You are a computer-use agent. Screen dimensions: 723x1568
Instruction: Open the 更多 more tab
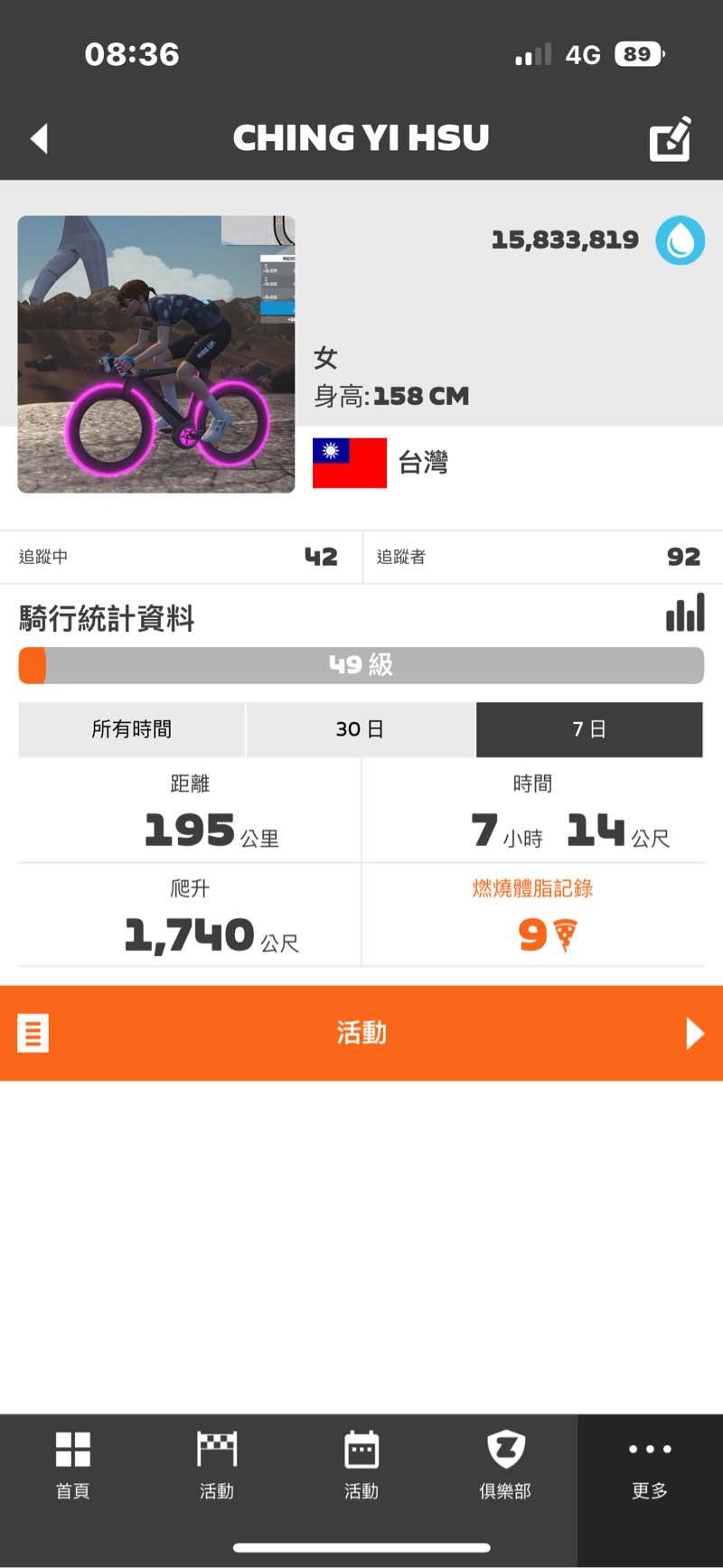pos(650,1464)
